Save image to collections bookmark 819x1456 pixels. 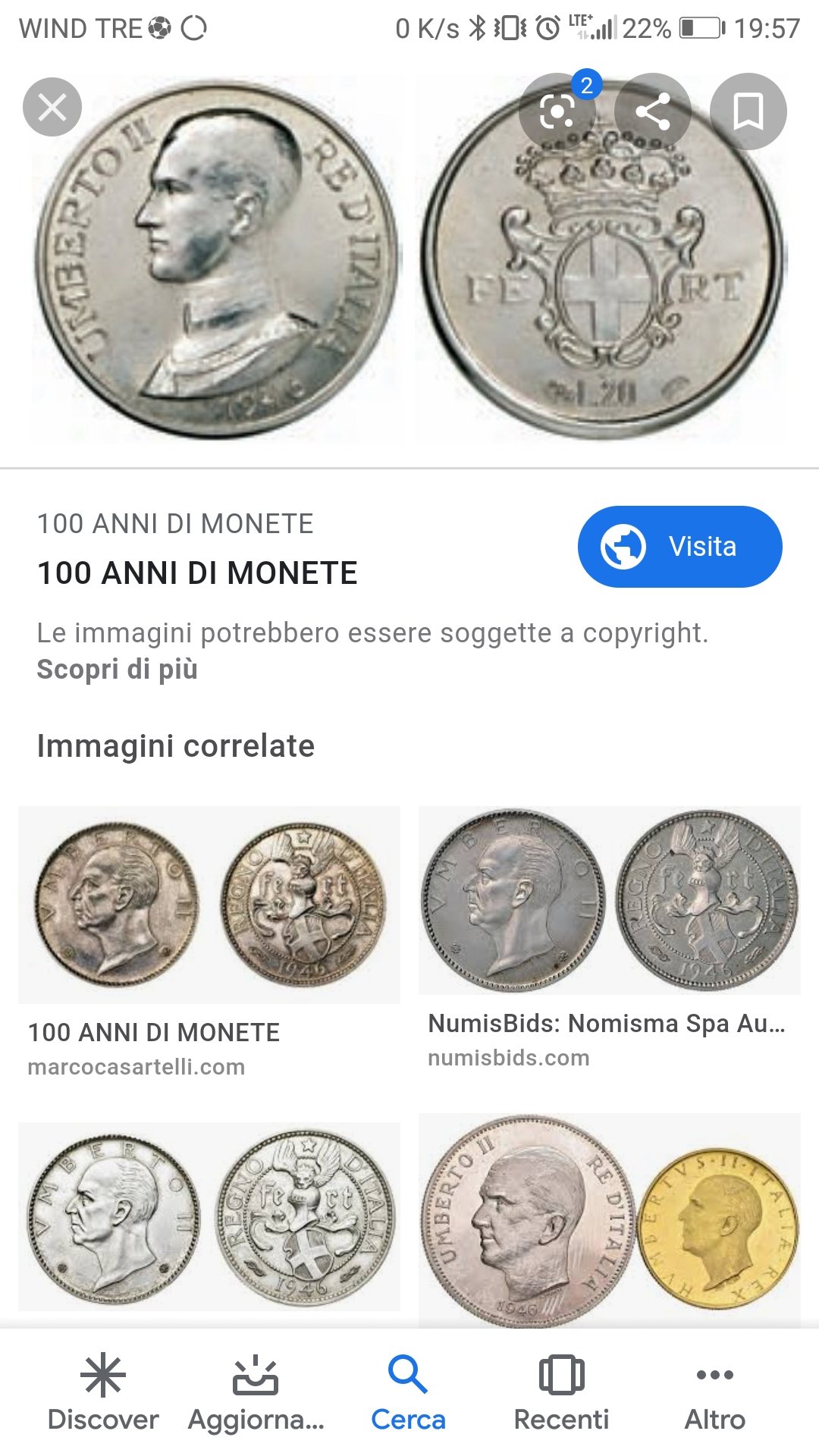click(748, 112)
